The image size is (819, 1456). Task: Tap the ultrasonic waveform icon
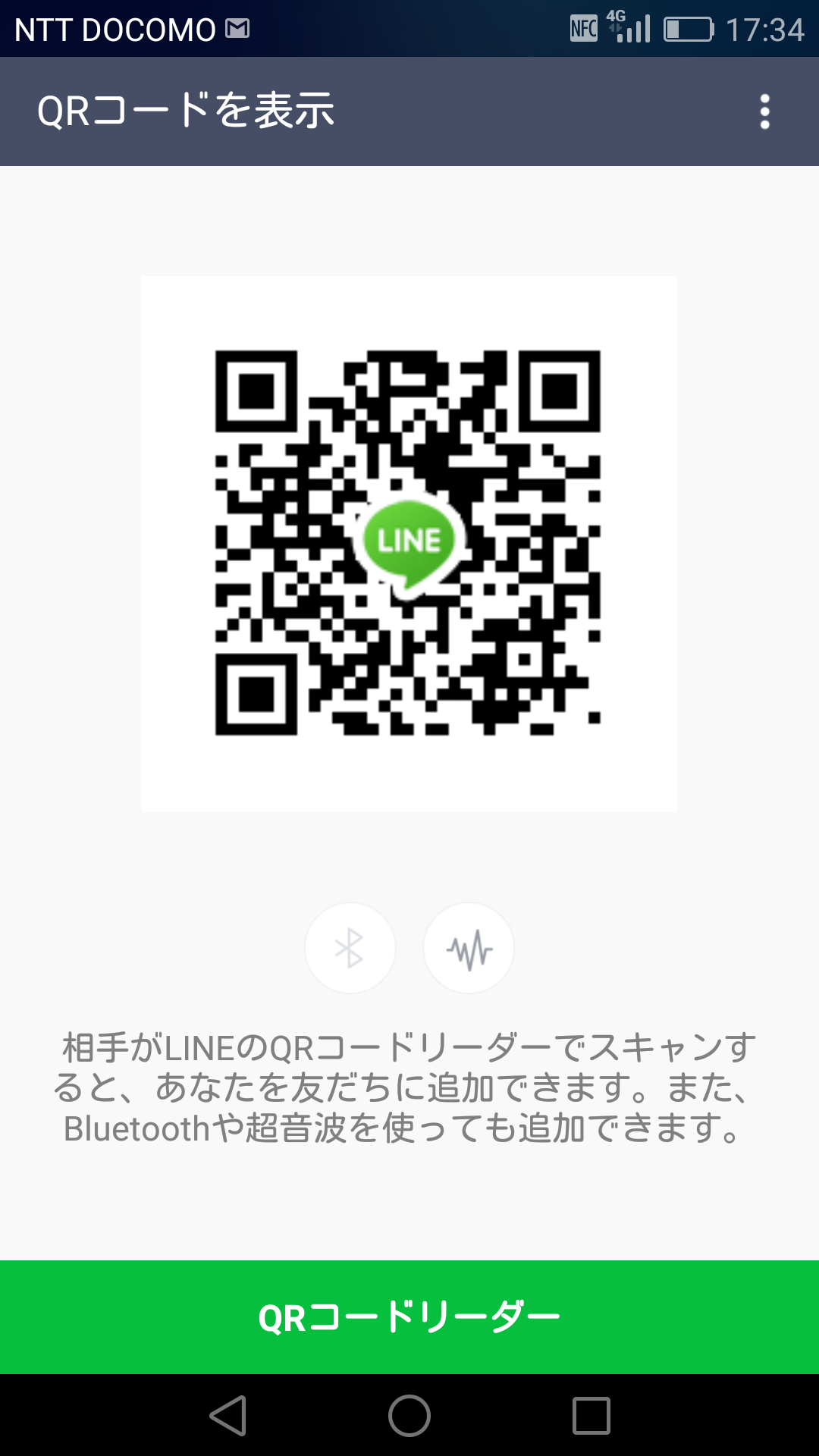tap(469, 948)
